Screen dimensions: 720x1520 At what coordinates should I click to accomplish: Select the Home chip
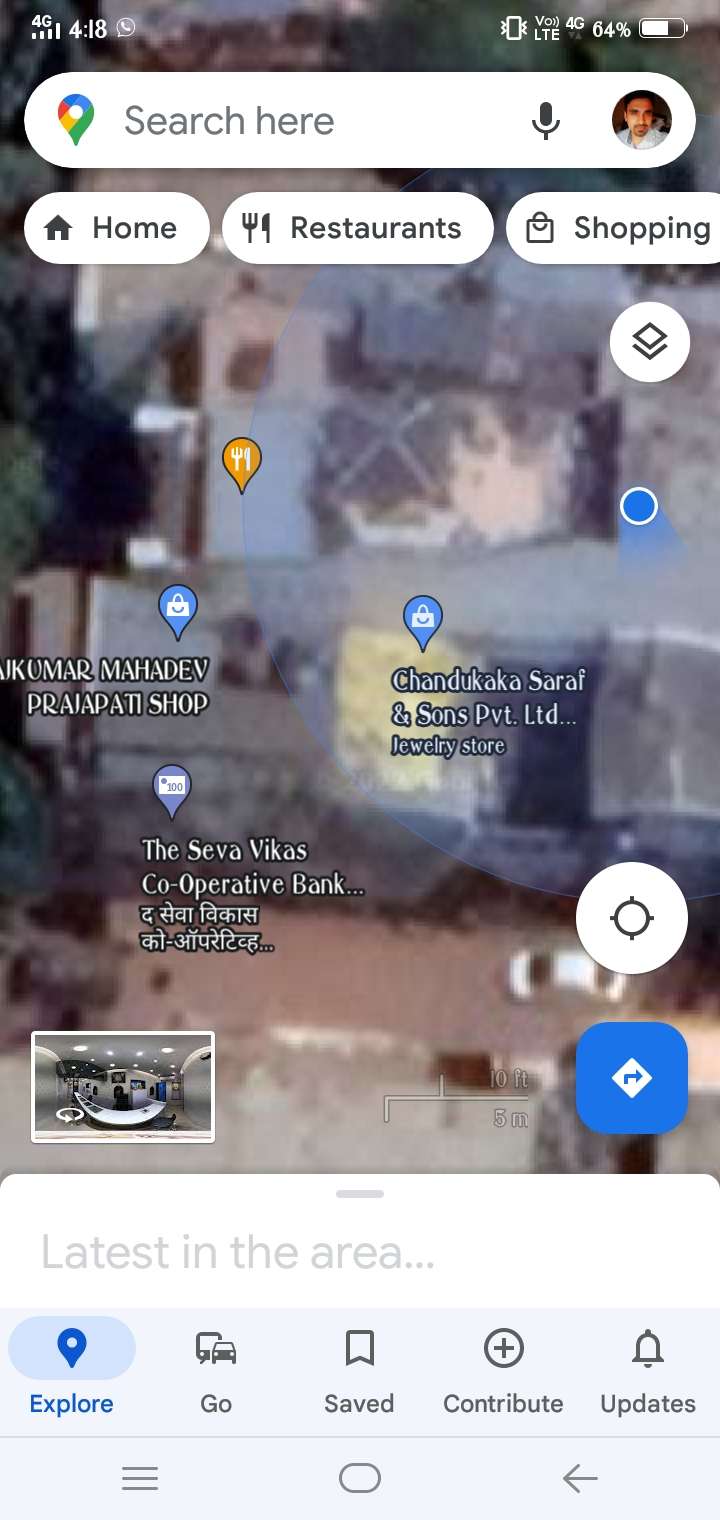(116, 228)
